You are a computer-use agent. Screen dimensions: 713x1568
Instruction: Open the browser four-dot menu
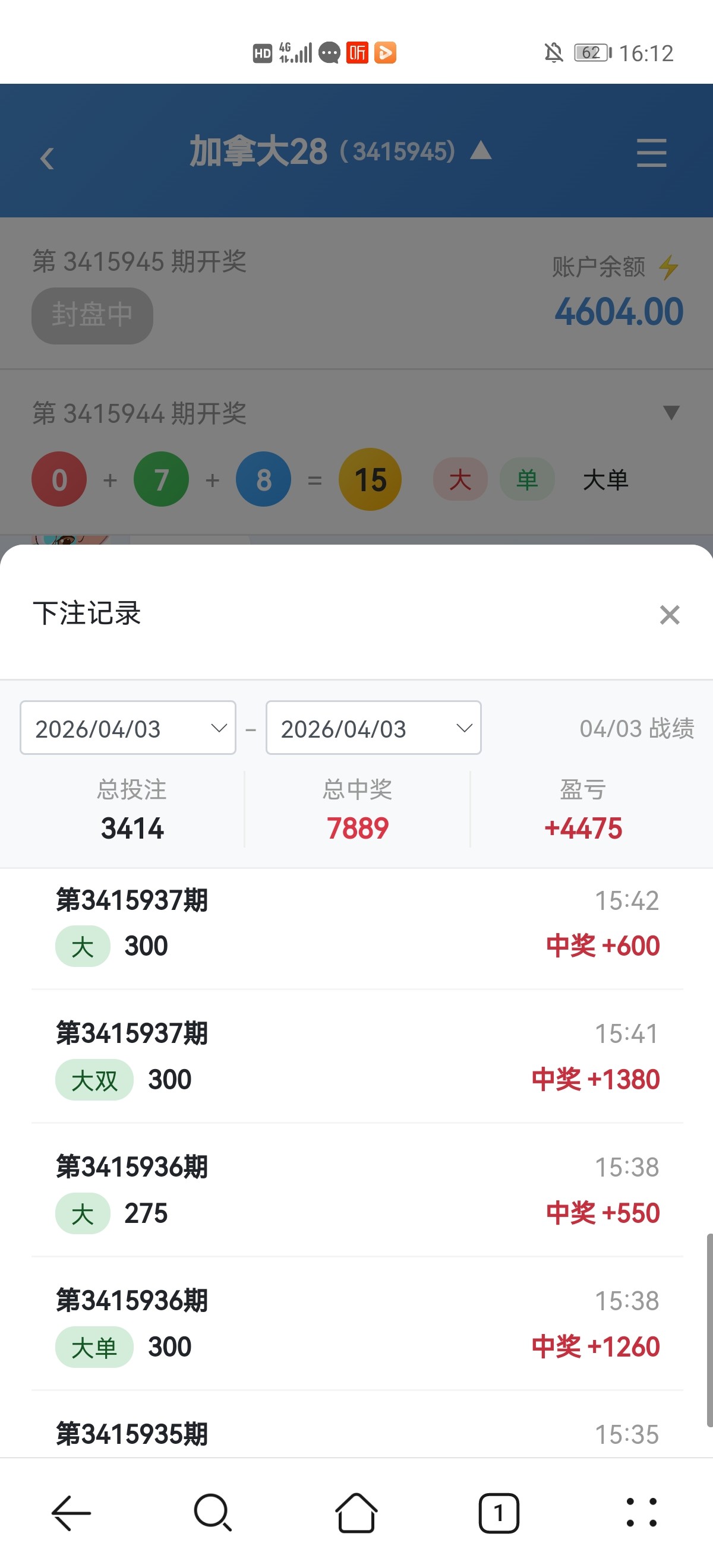pyautogui.click(x=642, y=1513)
